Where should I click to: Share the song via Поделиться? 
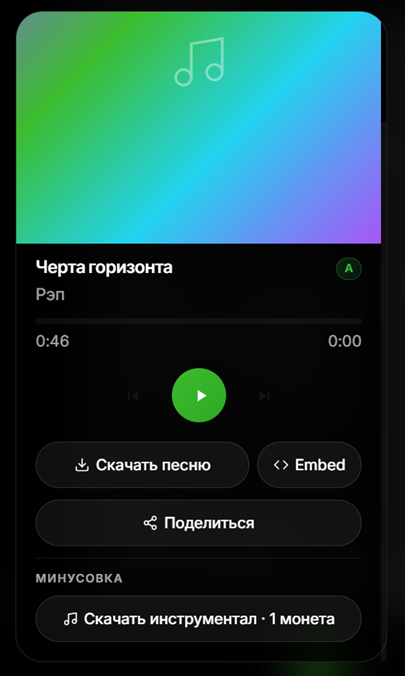198,523
